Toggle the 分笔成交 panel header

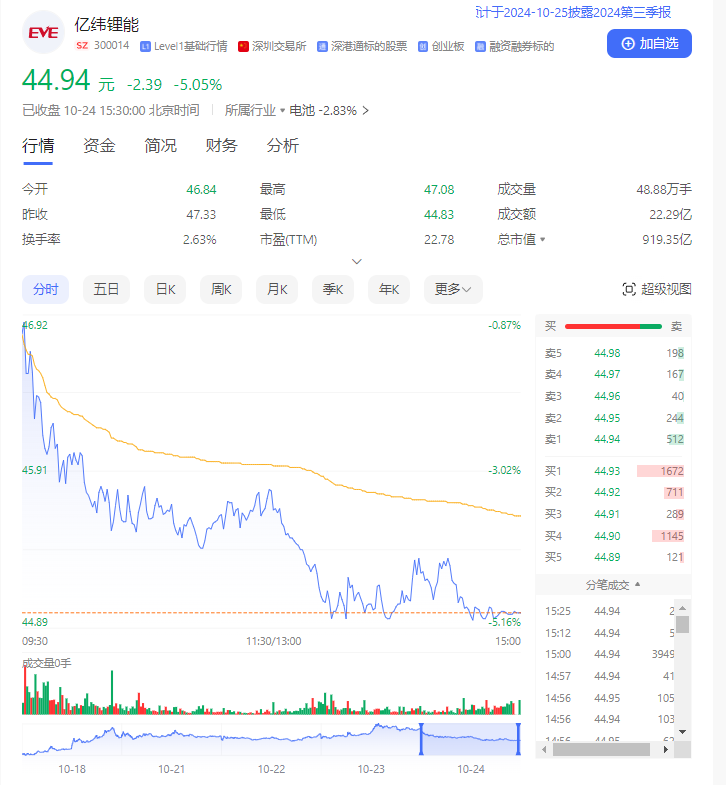pyautogui.click(x=614, y=584)
